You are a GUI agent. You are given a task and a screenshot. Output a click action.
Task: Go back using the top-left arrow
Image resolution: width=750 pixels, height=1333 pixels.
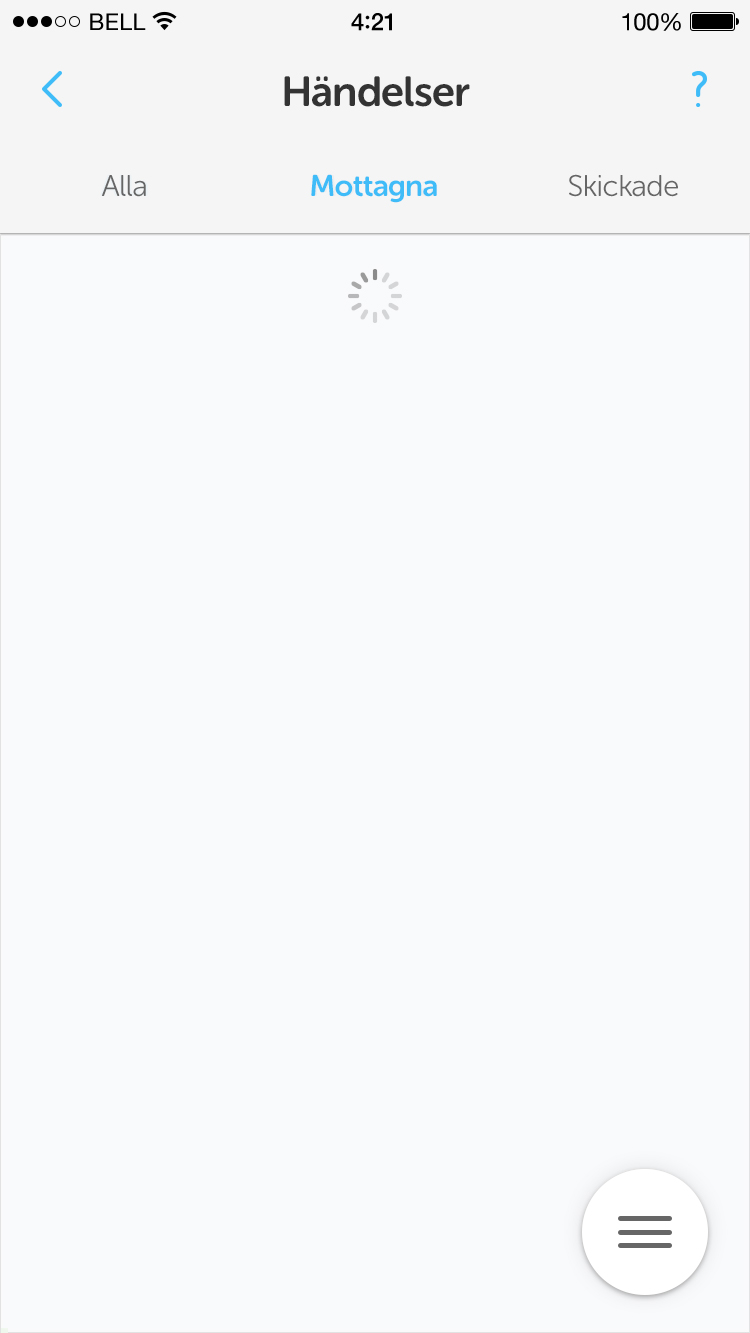[x=52, y=90]
